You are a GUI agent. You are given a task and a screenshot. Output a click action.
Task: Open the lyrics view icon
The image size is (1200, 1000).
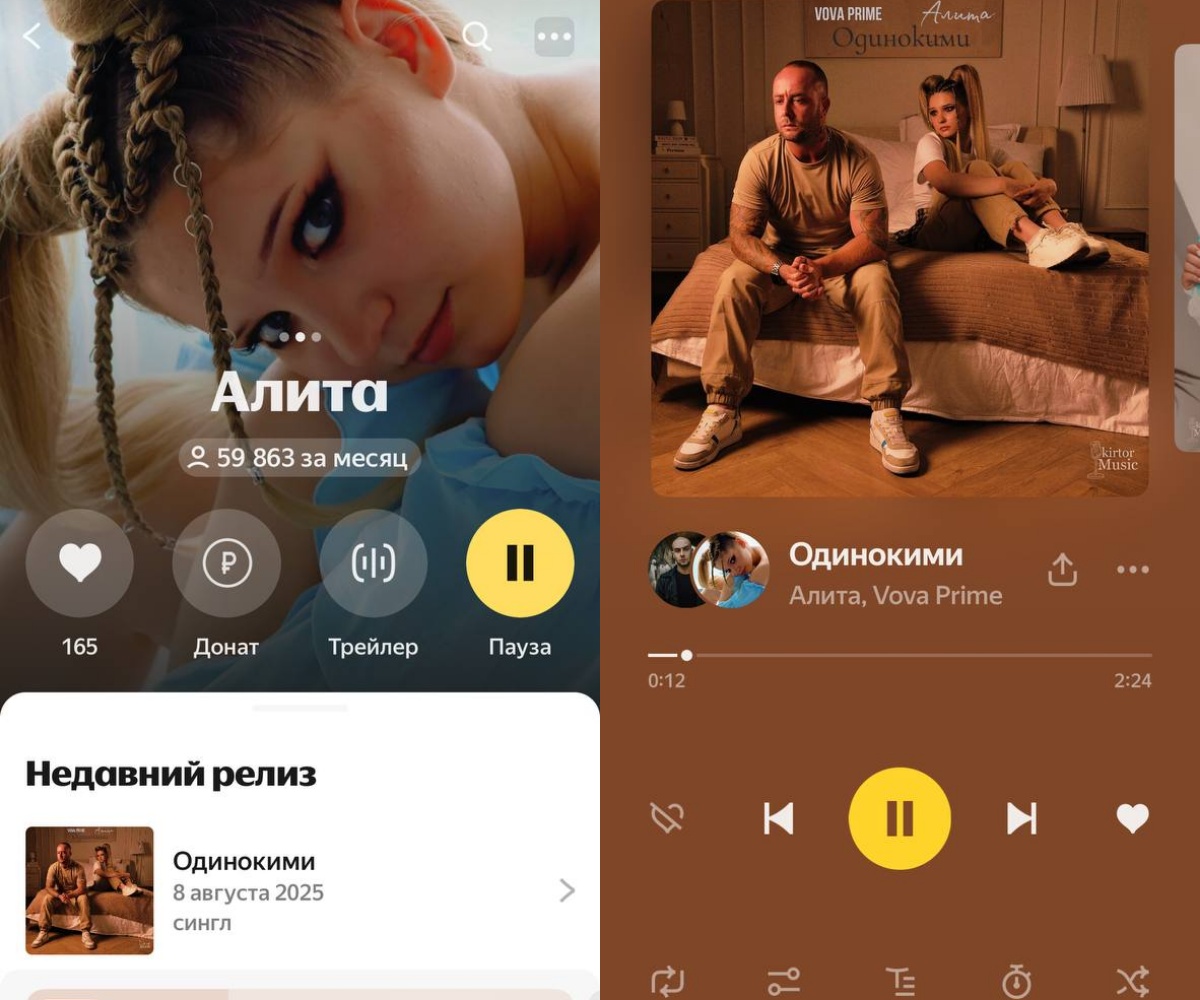click(900, 980)
